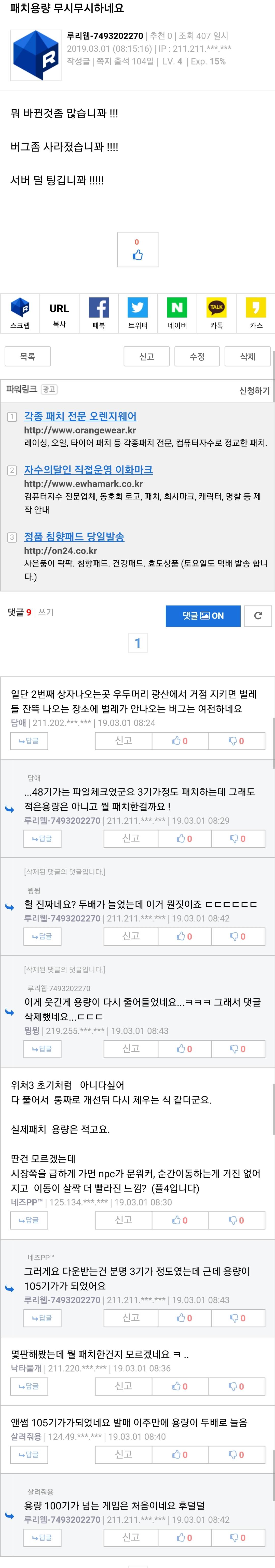Share to Twitter
Screen dimensions: 275x1568
pos(138,313)
